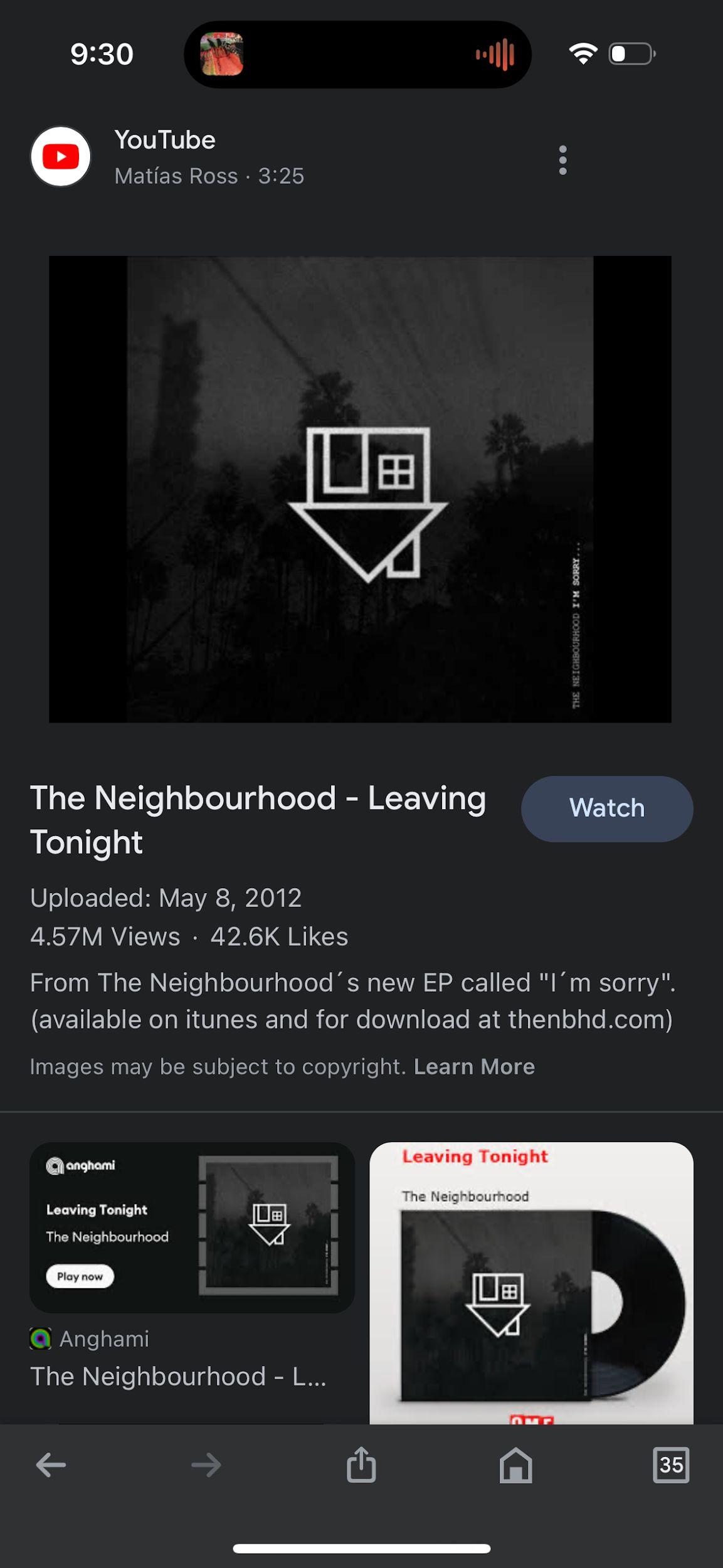Open the Leaving Tonight vinyl record image
This screenshot has width=723, height=1568.
[x=531, y=1283]
